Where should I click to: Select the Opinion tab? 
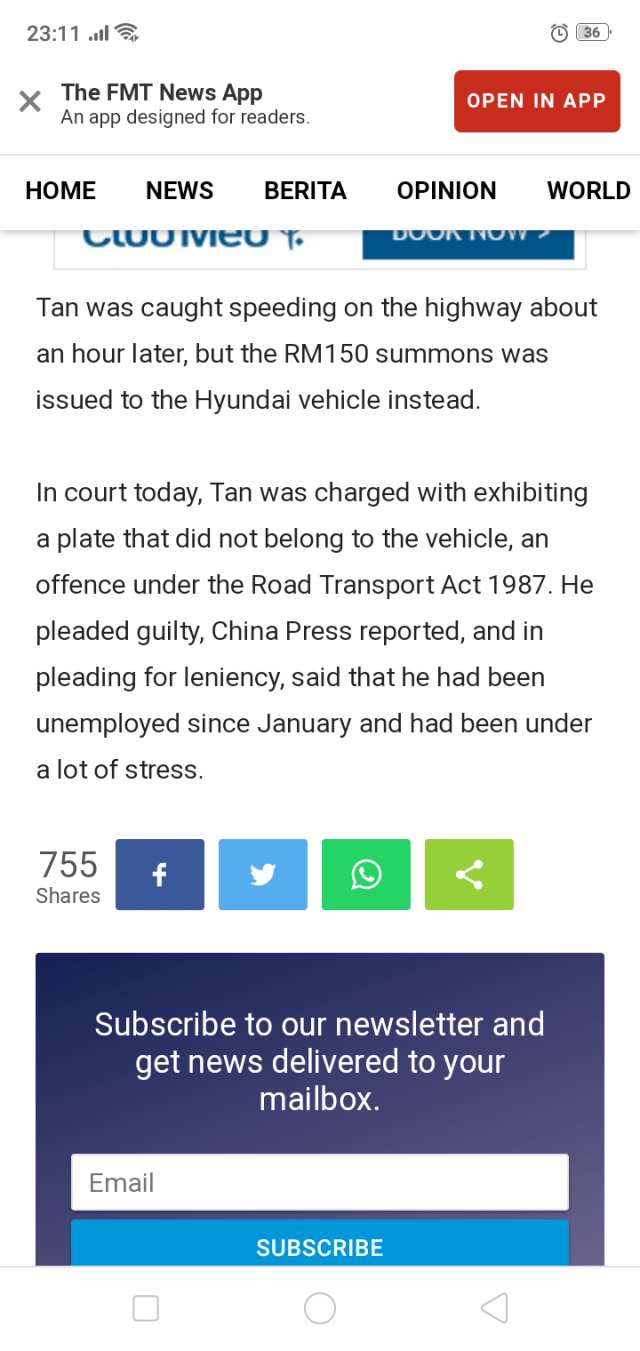pyautogui.click(x=446, y=191)
